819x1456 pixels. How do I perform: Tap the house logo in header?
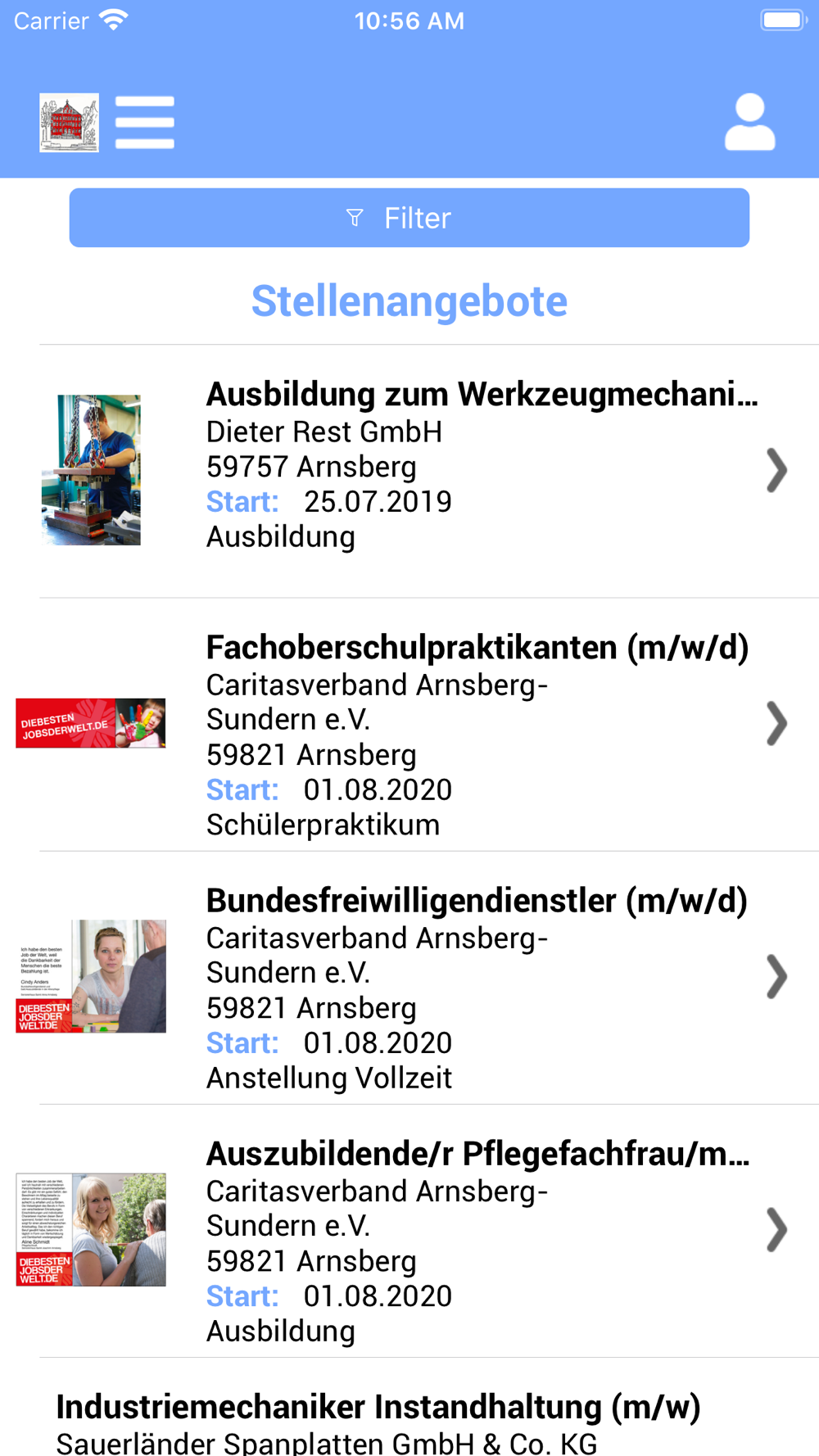pos(70,123)
